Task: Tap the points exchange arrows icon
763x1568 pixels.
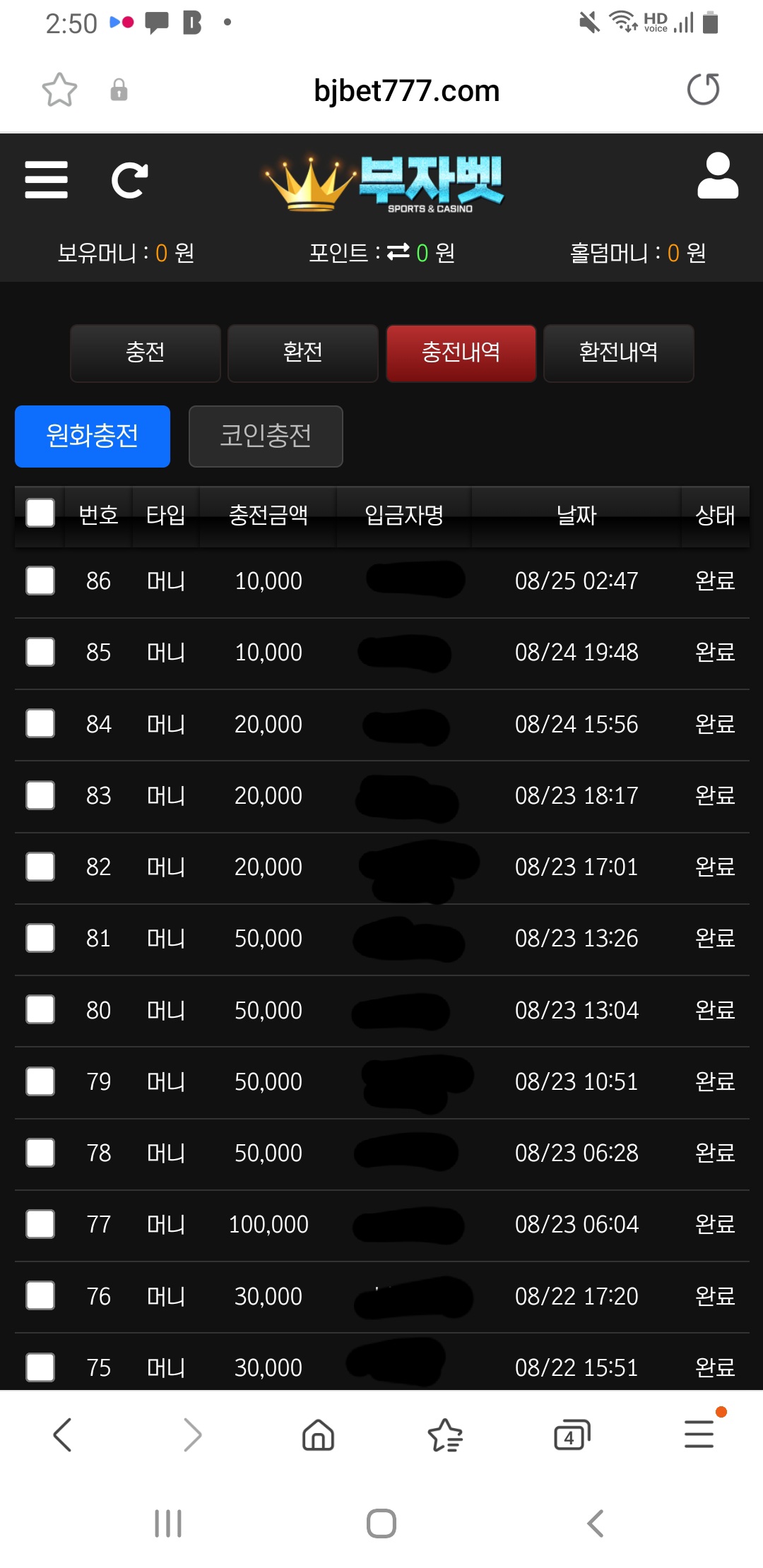Action: (x=398, y=252)
